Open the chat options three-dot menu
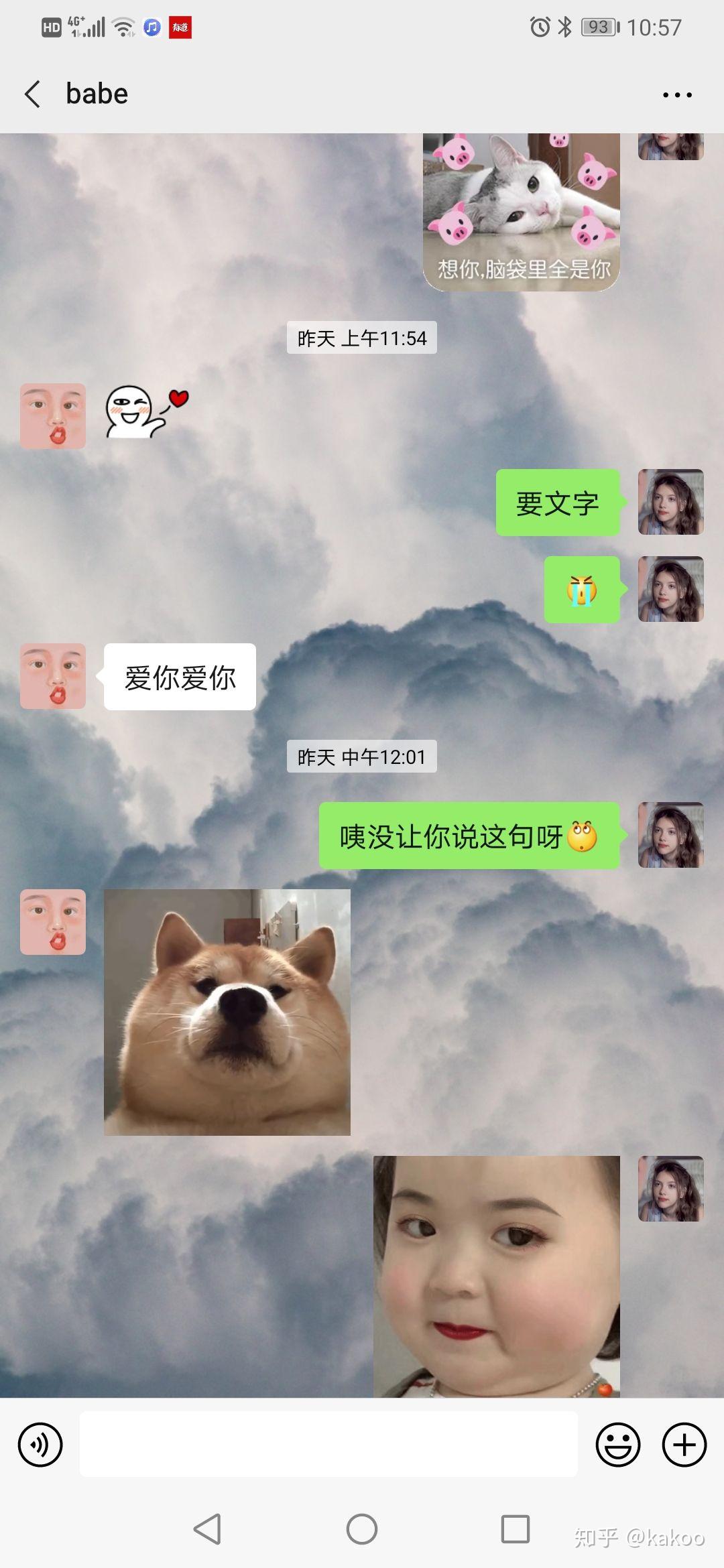 (x=677, y=95)
